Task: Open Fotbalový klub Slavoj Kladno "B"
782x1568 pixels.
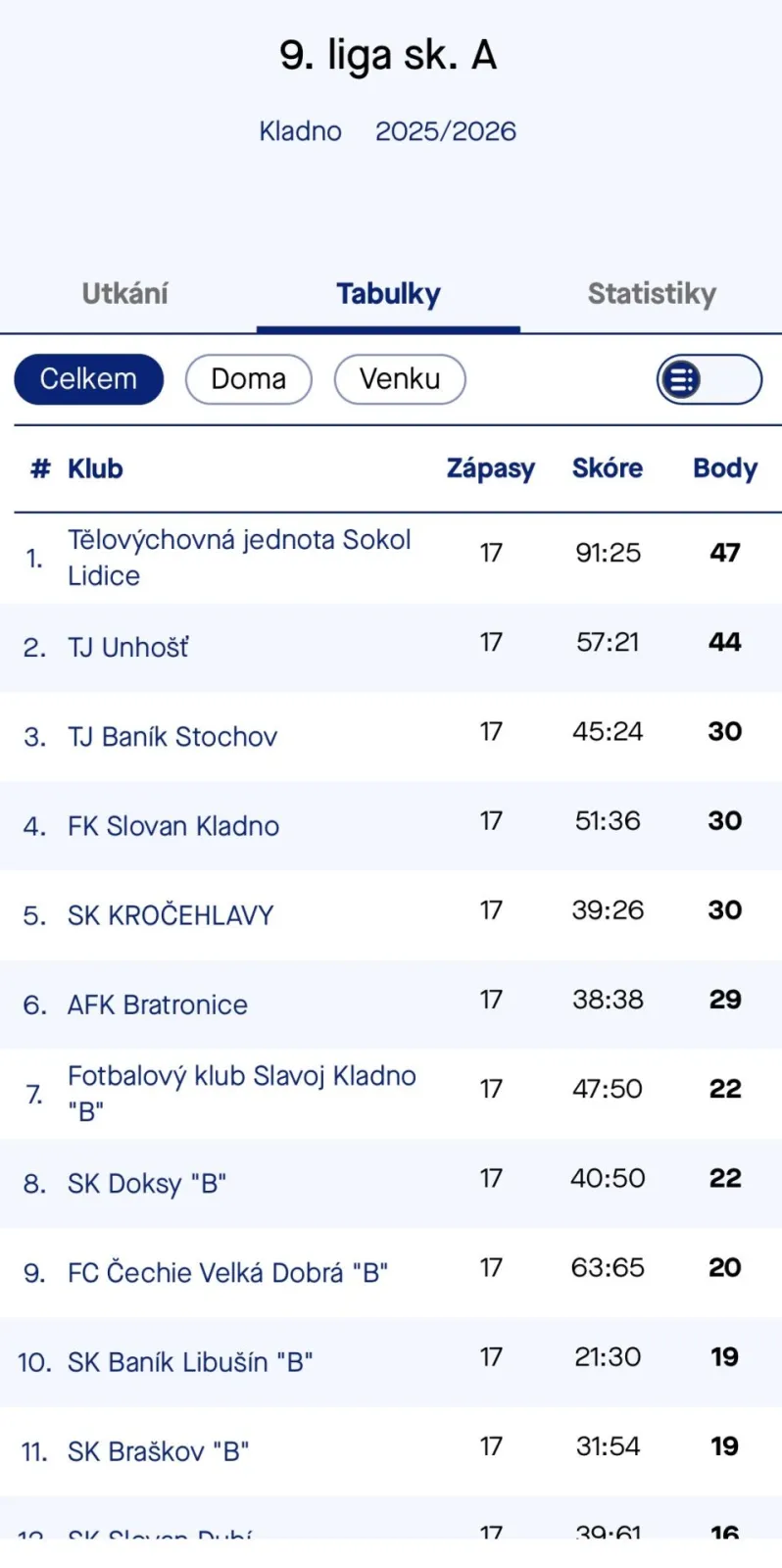Action: (241, 1093)
